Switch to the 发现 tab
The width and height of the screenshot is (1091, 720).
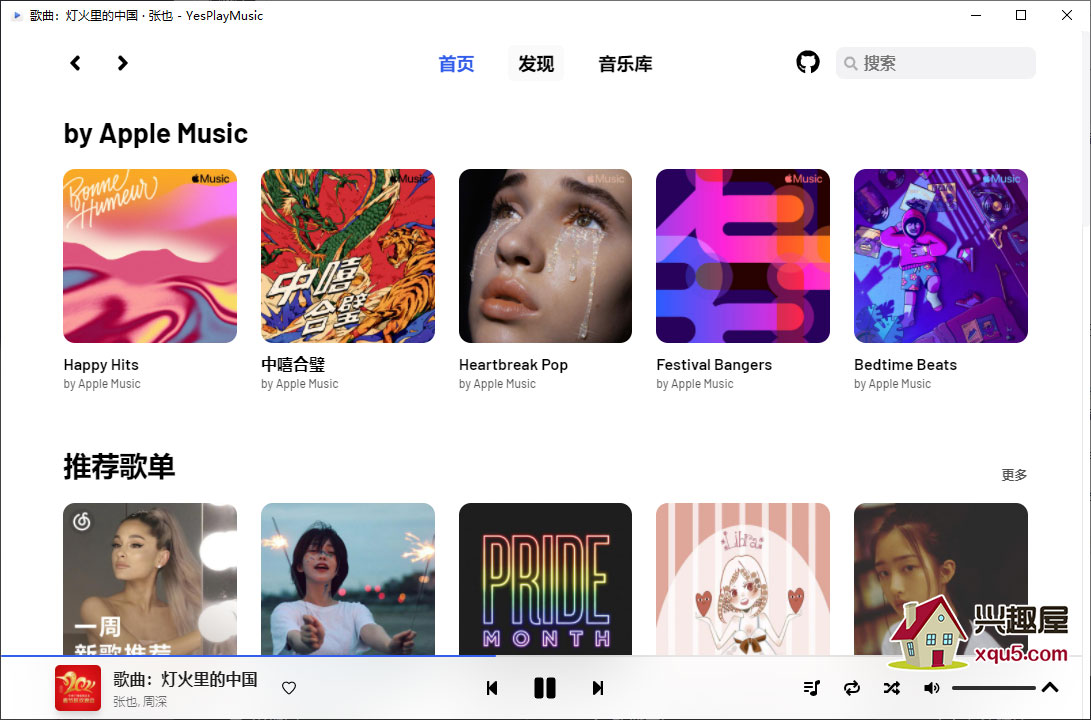pos(536,64)
